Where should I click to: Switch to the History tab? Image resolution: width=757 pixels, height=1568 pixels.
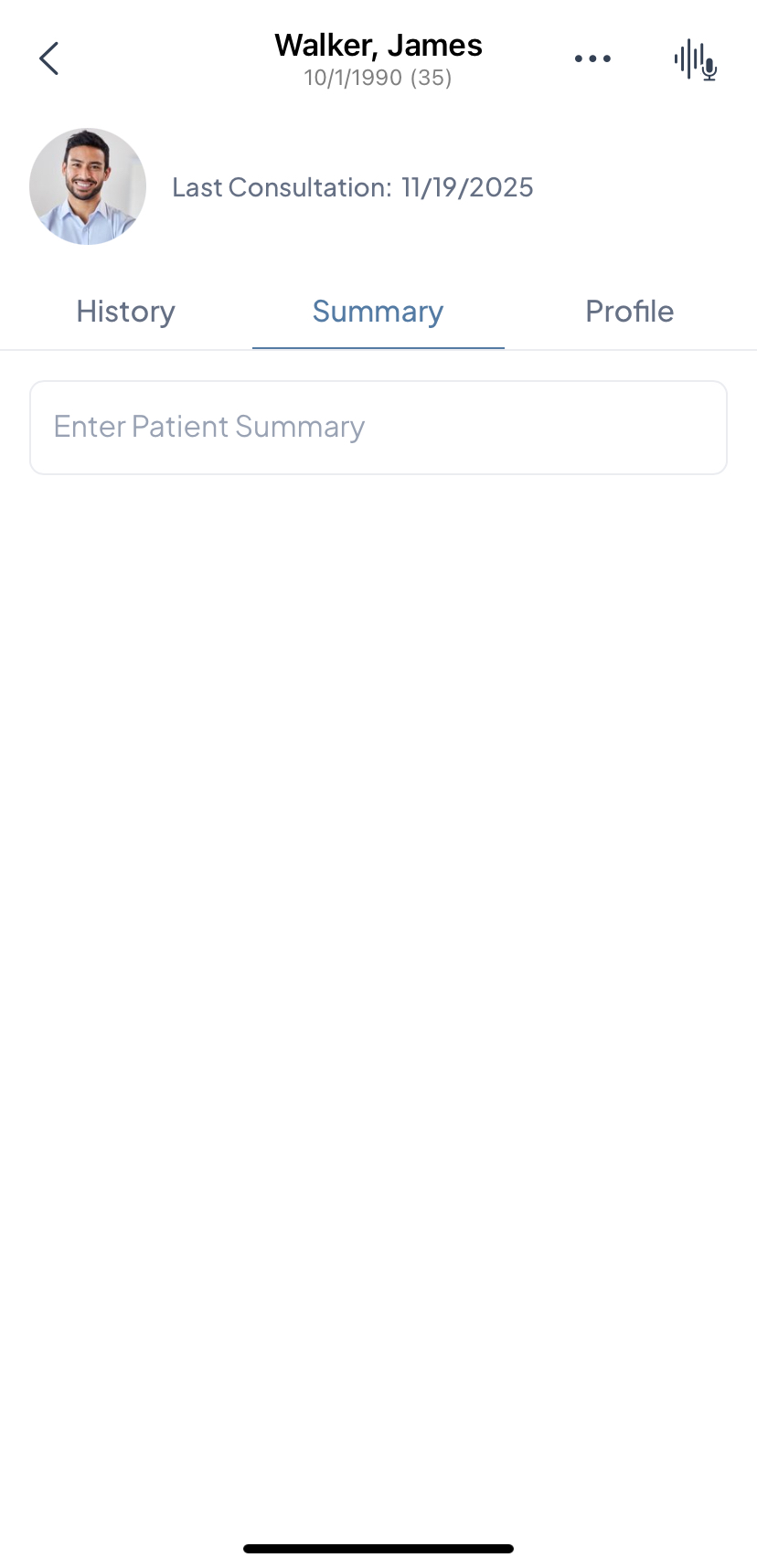click(x=126, y=312)
